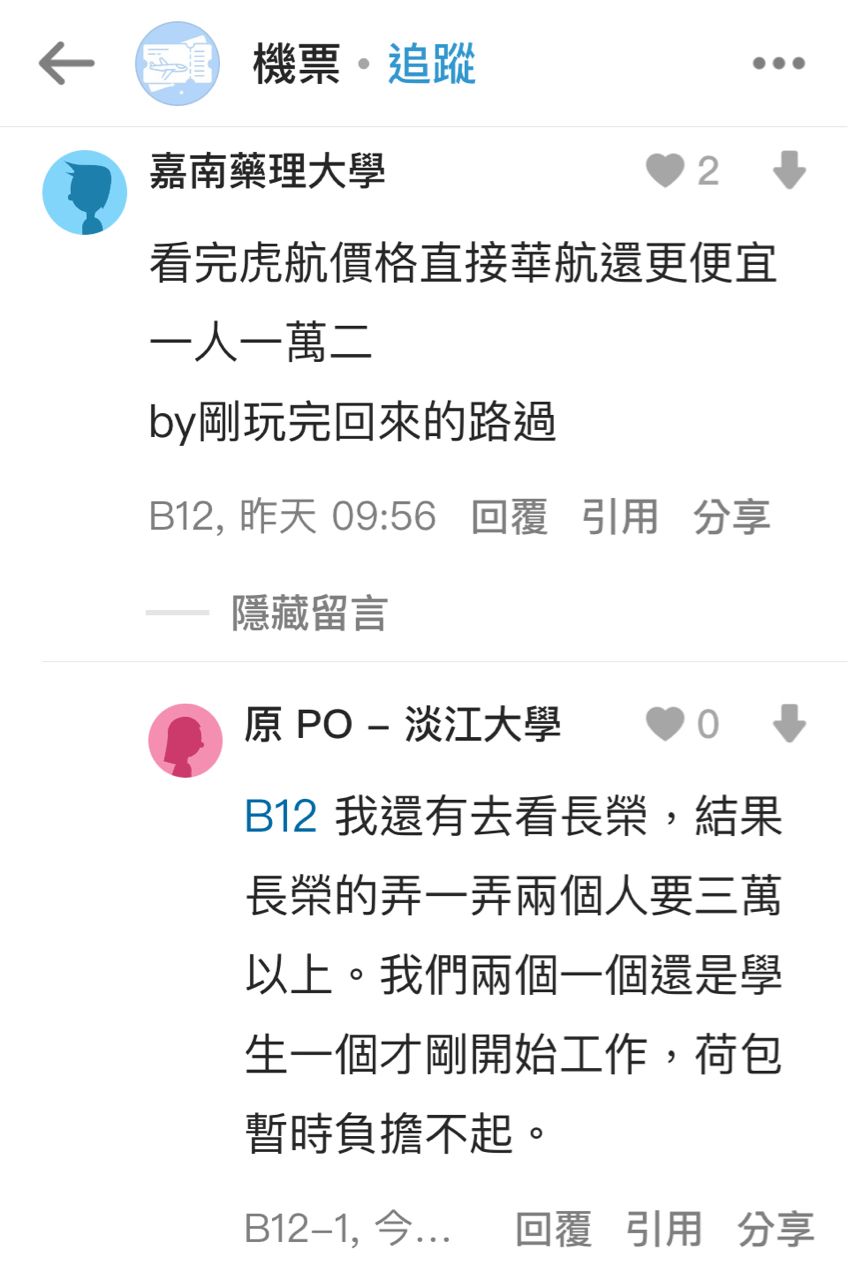Open the 機票 board icon
The height and width of the screenshot is (1280, 848).
point(177,65)
